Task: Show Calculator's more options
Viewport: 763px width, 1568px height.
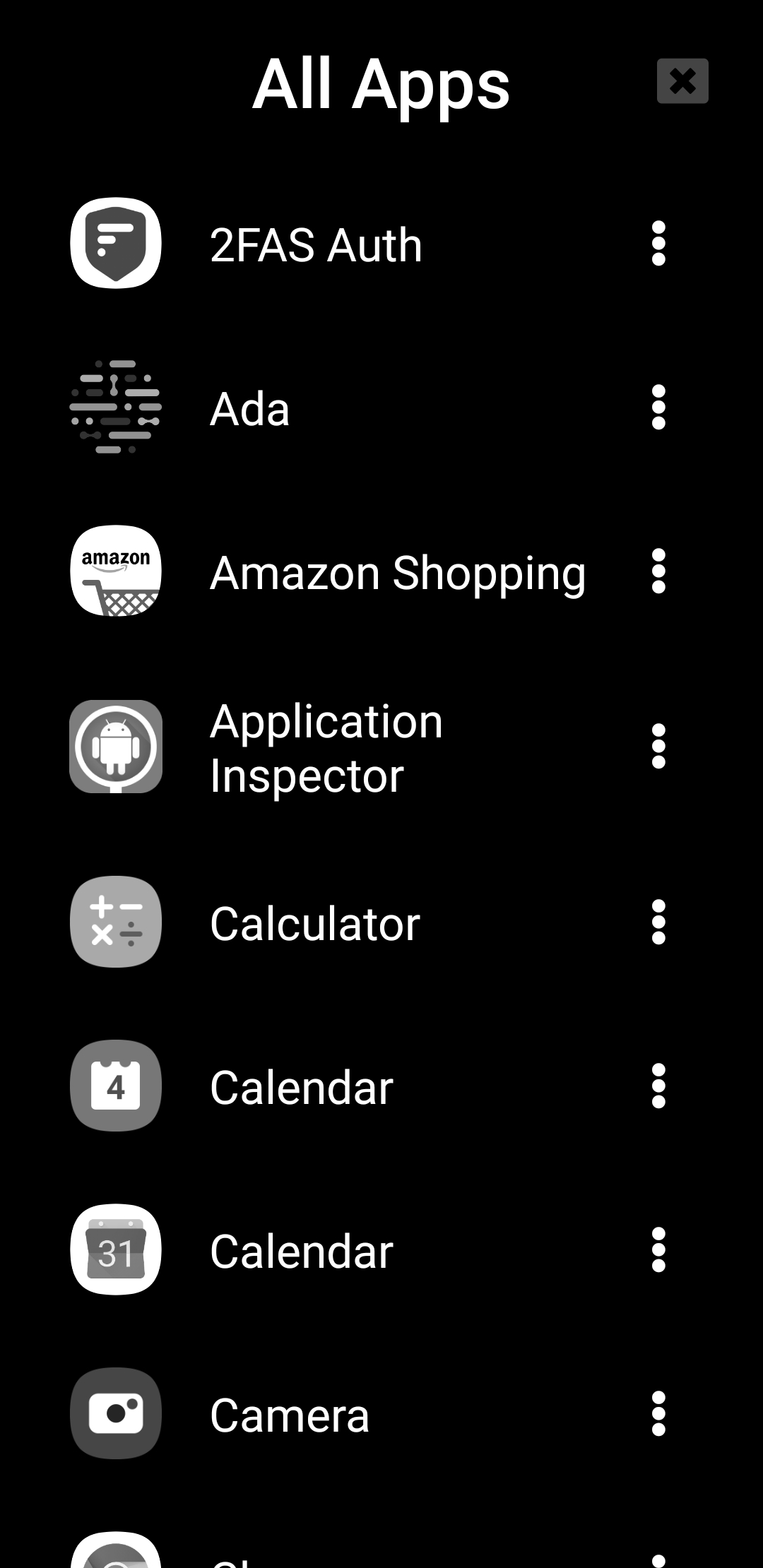Action: point(658,922)
